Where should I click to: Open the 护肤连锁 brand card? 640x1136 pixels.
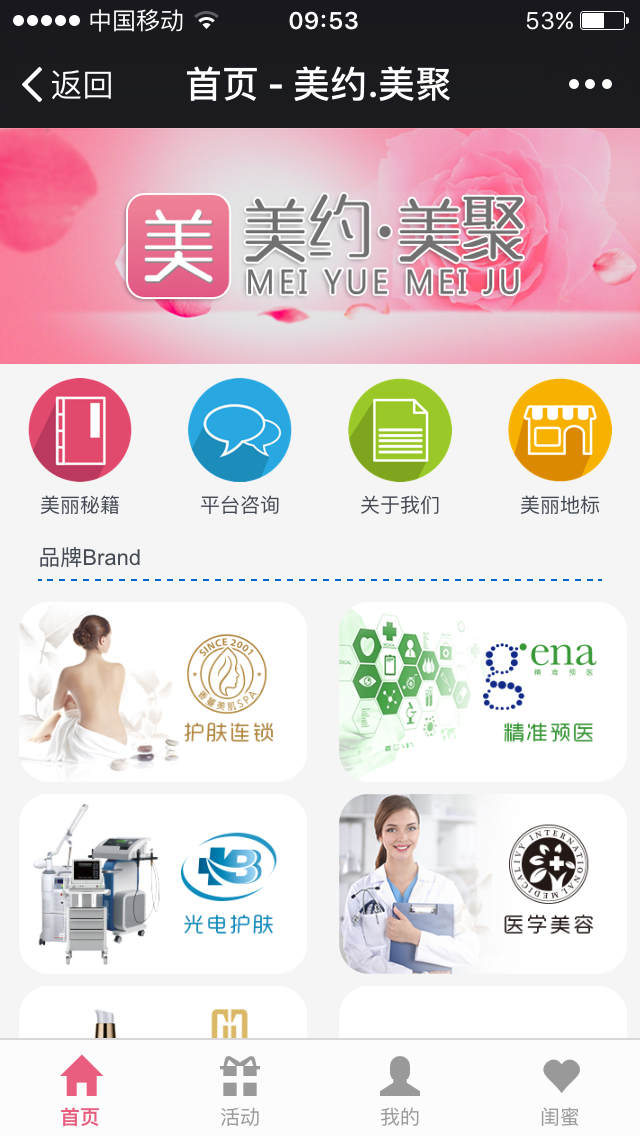[163, 691]
